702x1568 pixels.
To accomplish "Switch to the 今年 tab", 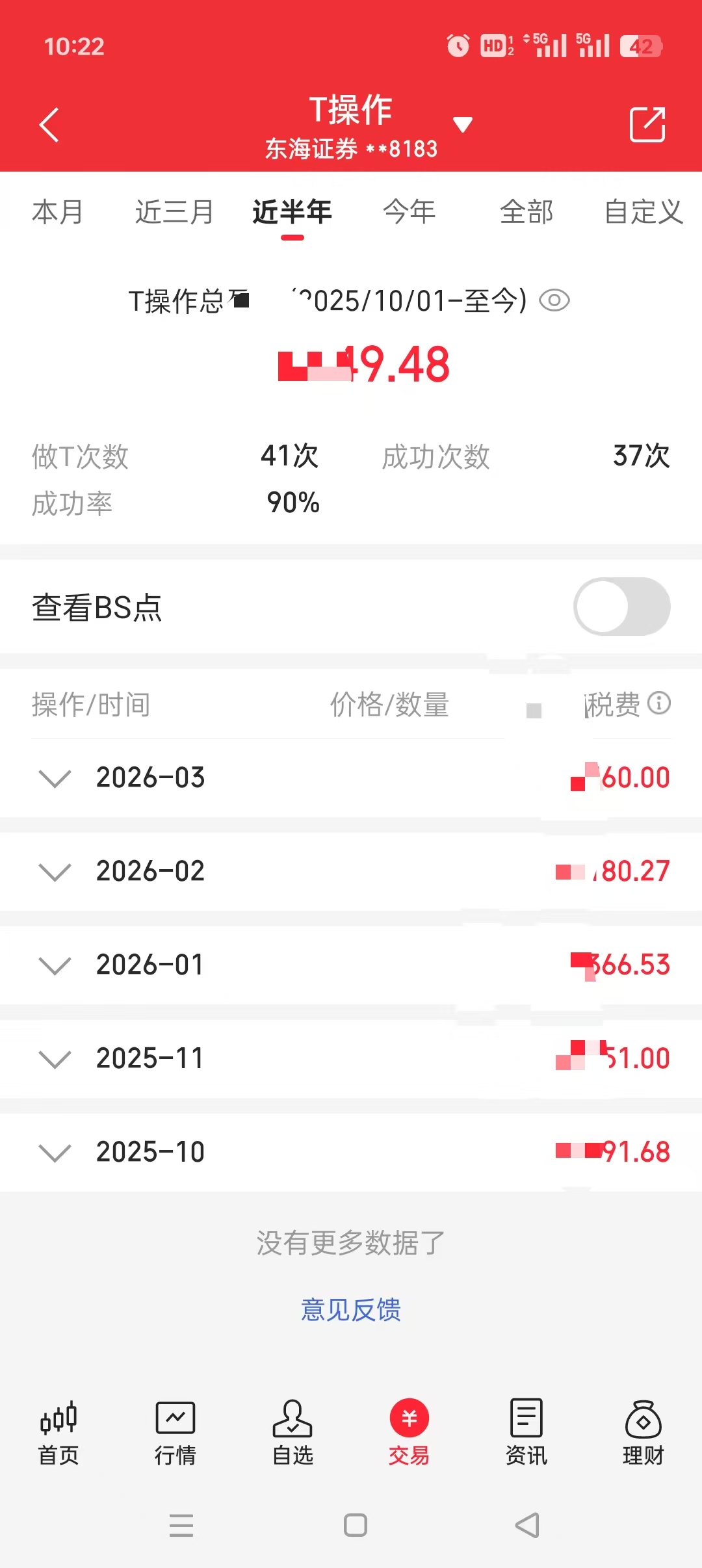I will click(x=409, y=213).
